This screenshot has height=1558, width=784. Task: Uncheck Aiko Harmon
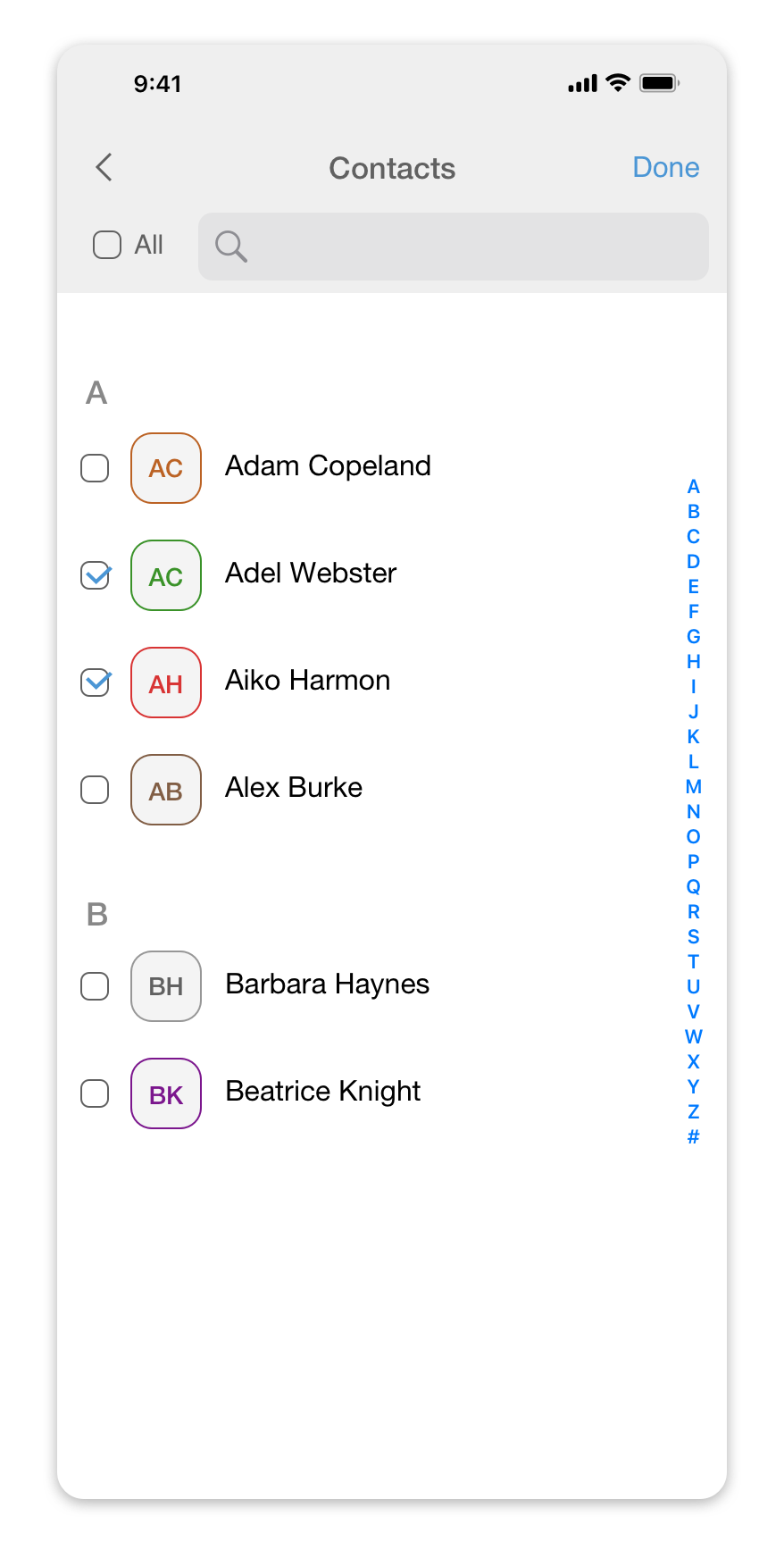coord(95,683)
